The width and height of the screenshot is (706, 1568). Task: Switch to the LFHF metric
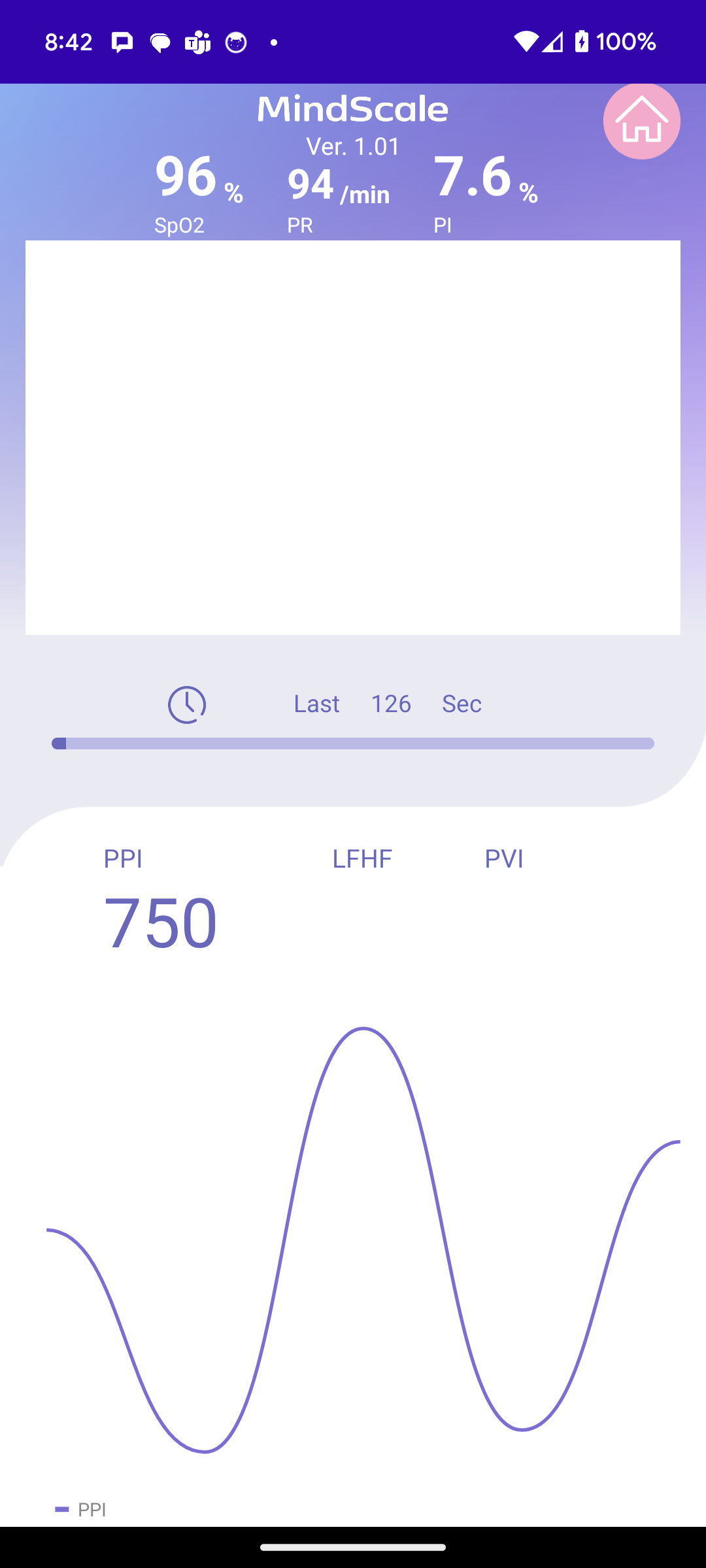362,858
